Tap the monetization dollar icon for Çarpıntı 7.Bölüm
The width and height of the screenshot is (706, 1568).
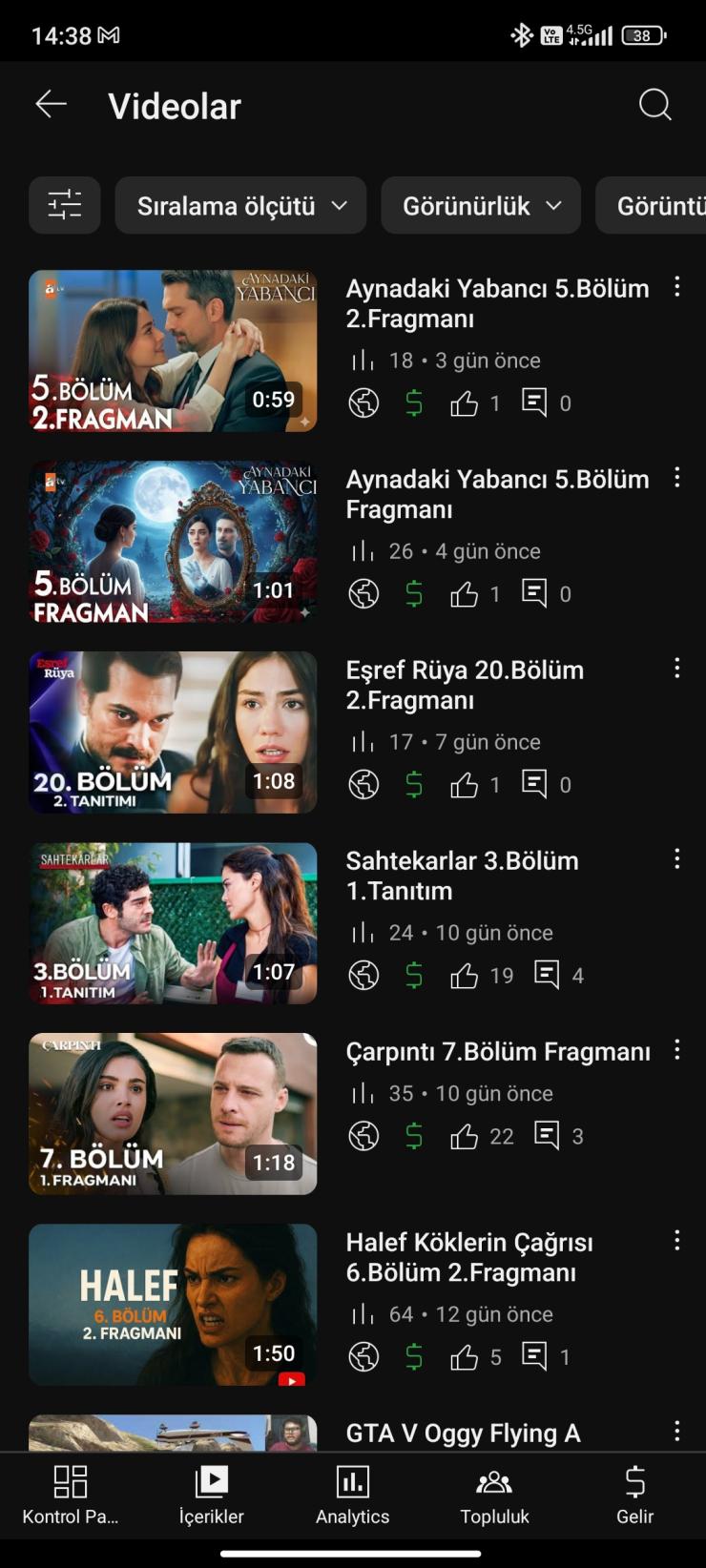click(413, 1135)
